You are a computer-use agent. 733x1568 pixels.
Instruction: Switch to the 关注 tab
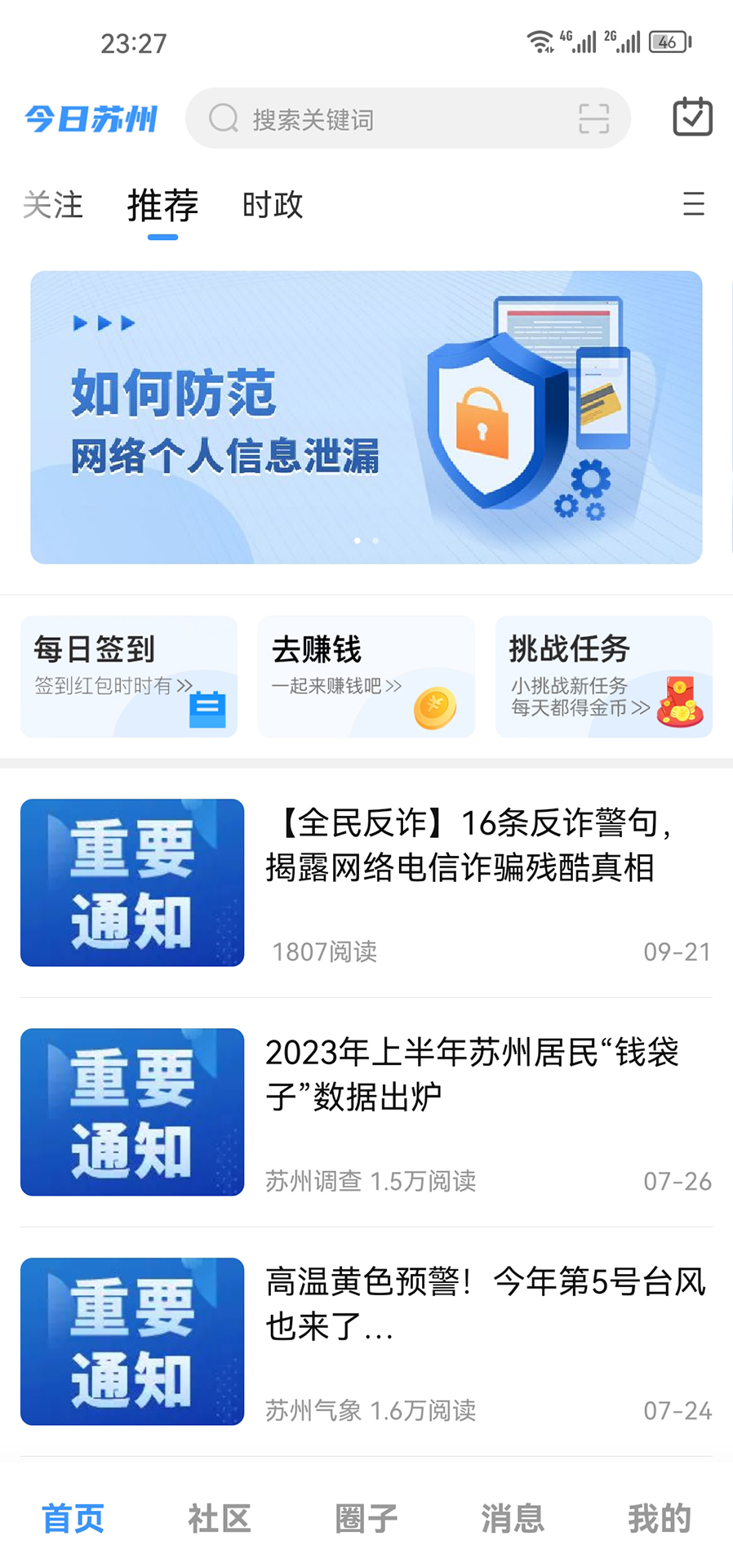point(53,205)
